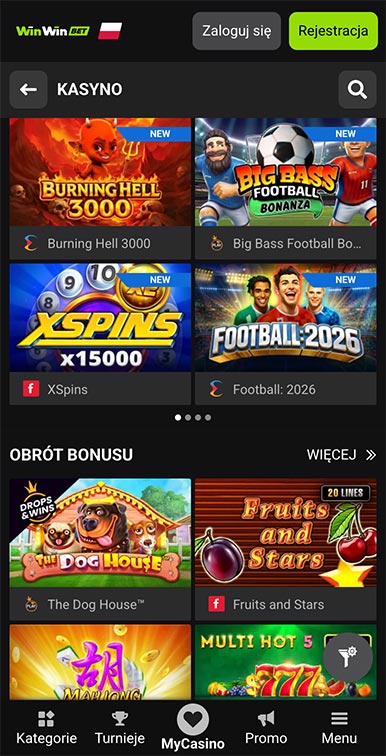This screenshot has height=756, width=386.
Task: Switch to the Promo tab
Action: pos(266,728)
